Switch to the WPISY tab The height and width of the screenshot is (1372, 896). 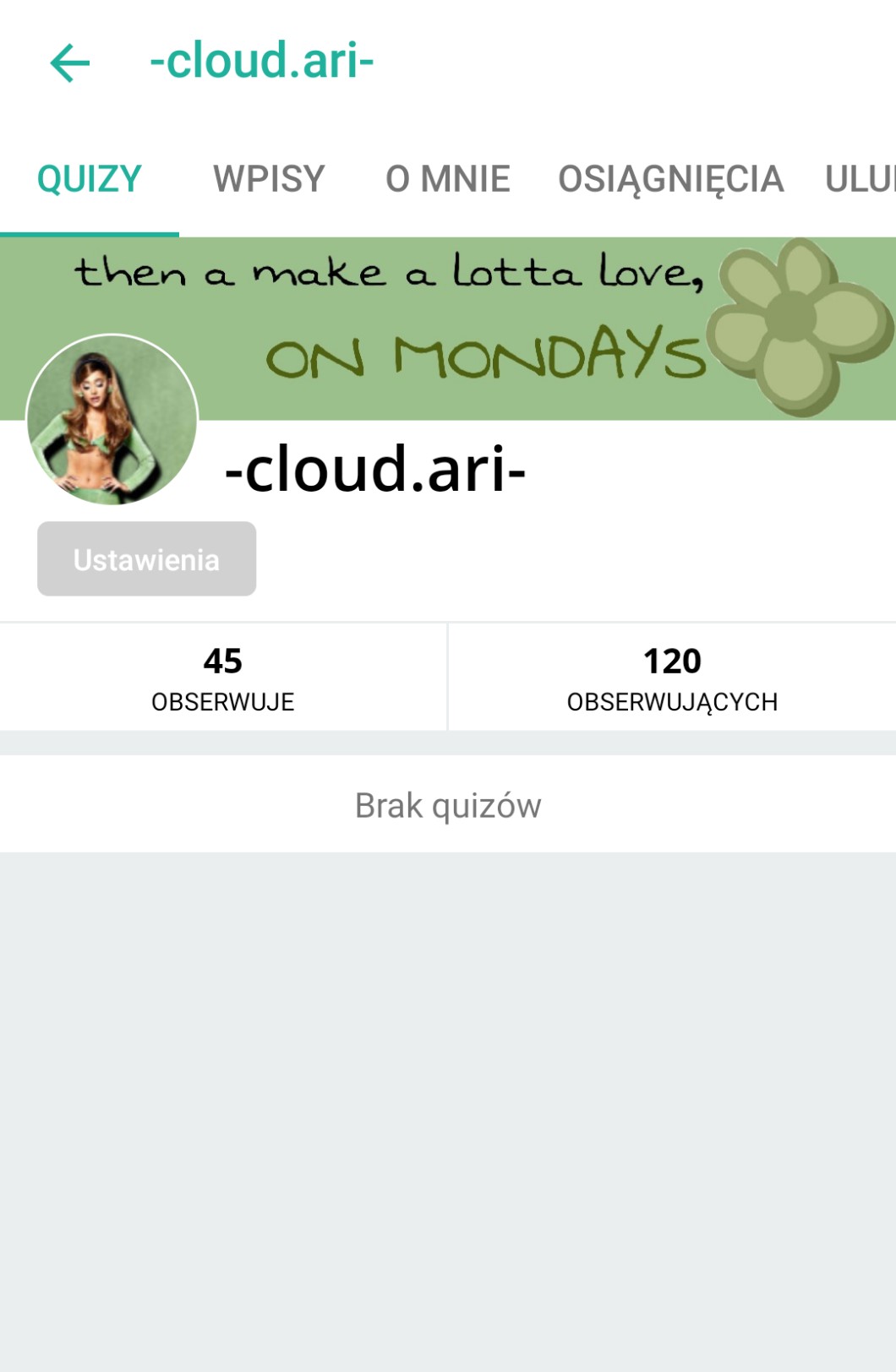tap(269, 179)
